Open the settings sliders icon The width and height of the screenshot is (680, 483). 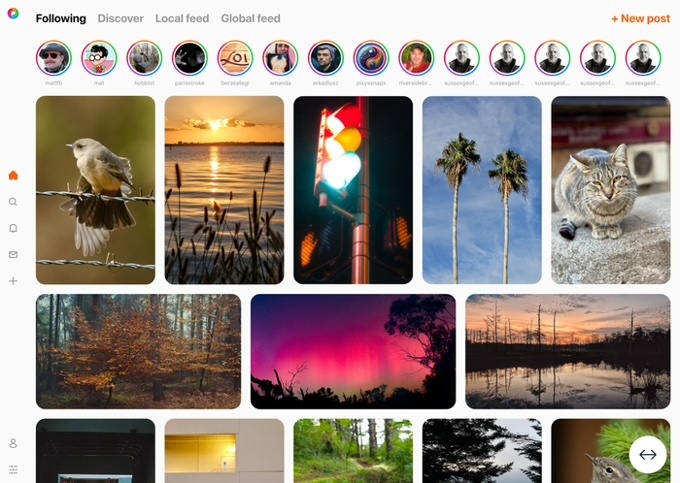pos(13,469)
